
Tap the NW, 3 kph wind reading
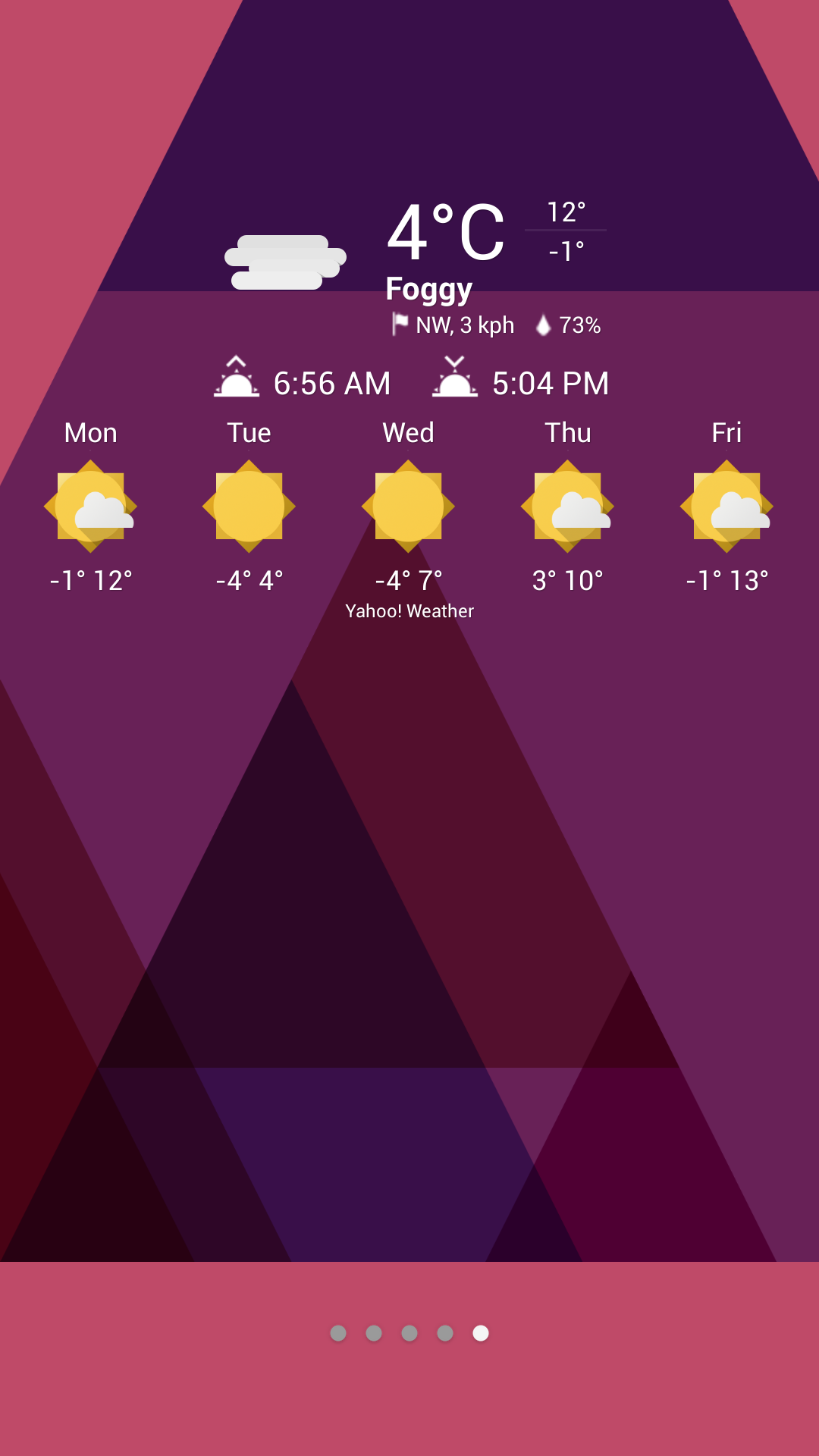point(463,325)
